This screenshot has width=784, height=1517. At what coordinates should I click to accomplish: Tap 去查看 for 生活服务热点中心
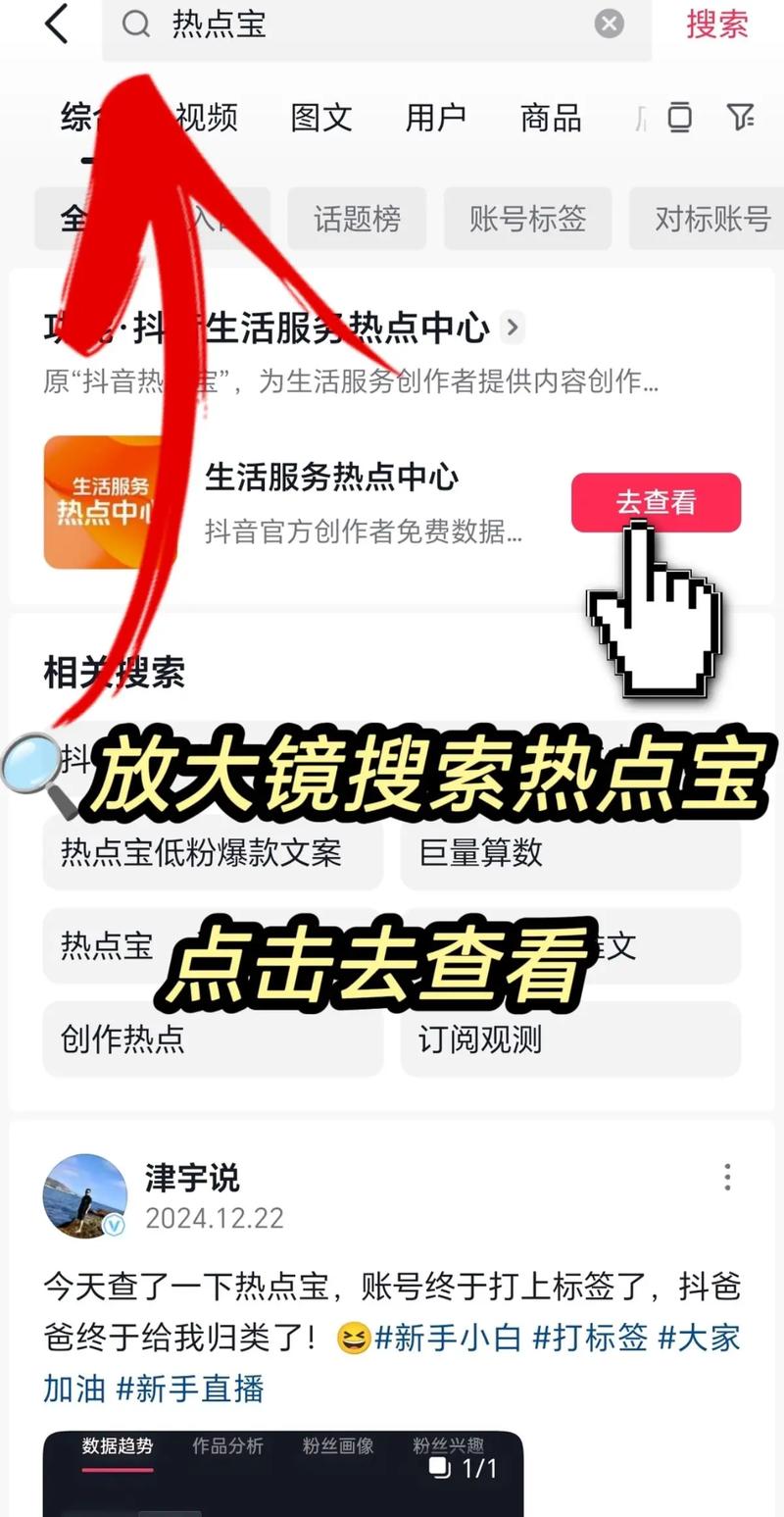[x=656, y=503]
